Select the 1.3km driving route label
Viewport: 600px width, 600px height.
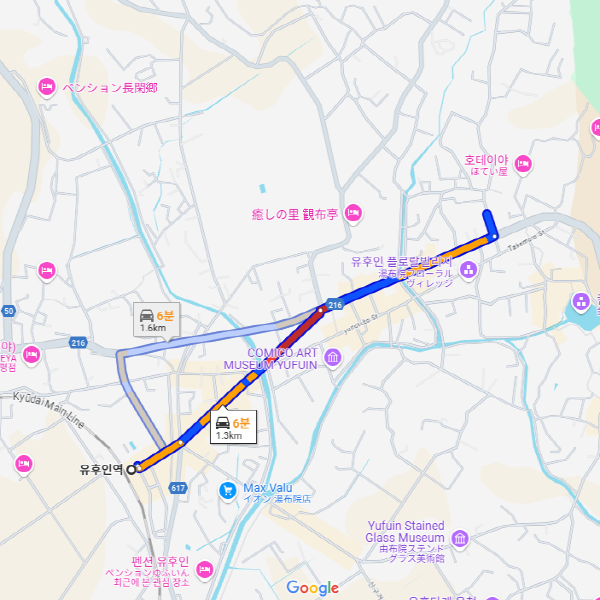[x=232, y=427]
